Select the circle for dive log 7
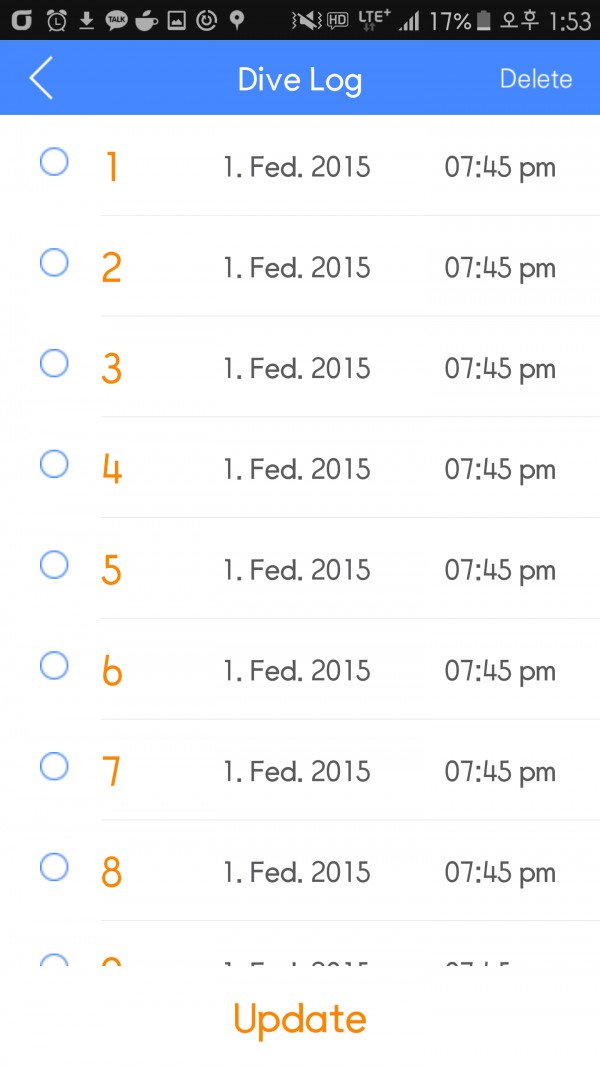Viewport: 600px width, 1066px height. pos(54,766)
